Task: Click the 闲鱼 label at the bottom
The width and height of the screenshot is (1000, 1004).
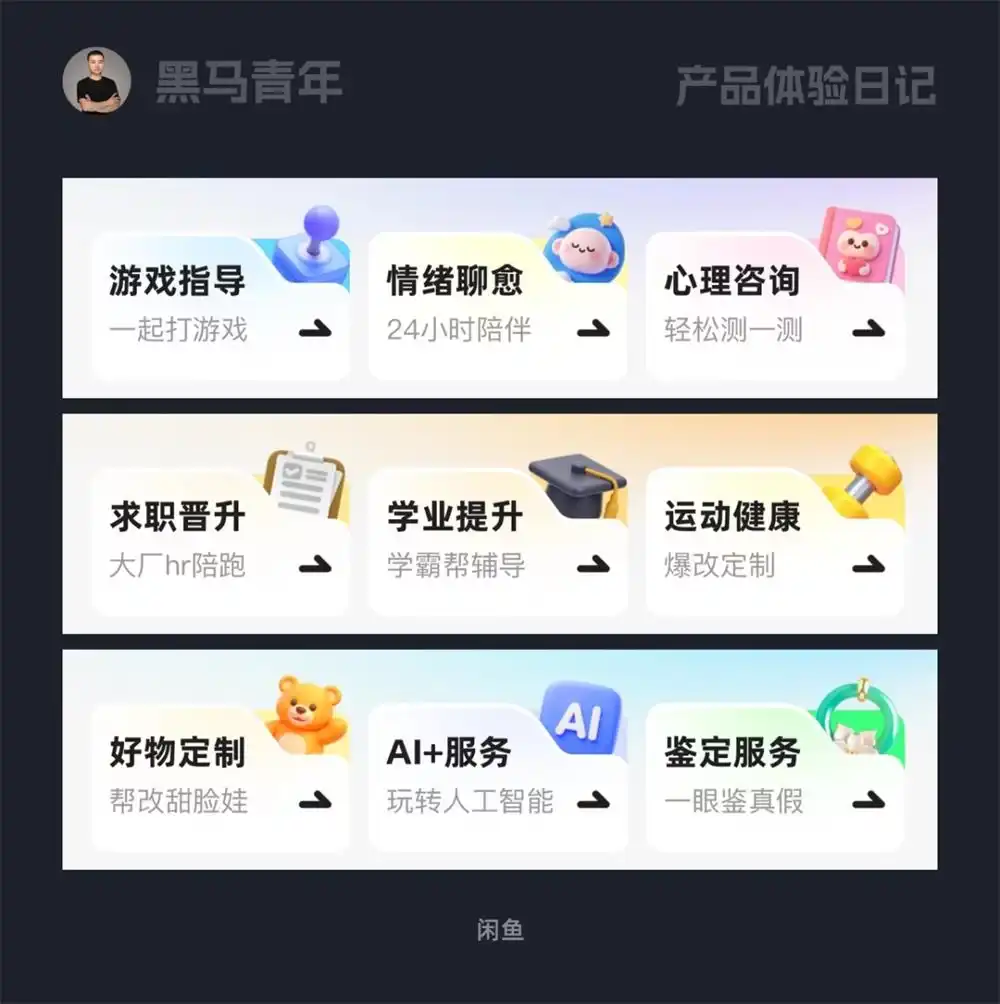Action: pyautogui.click(x=500, y=930)
